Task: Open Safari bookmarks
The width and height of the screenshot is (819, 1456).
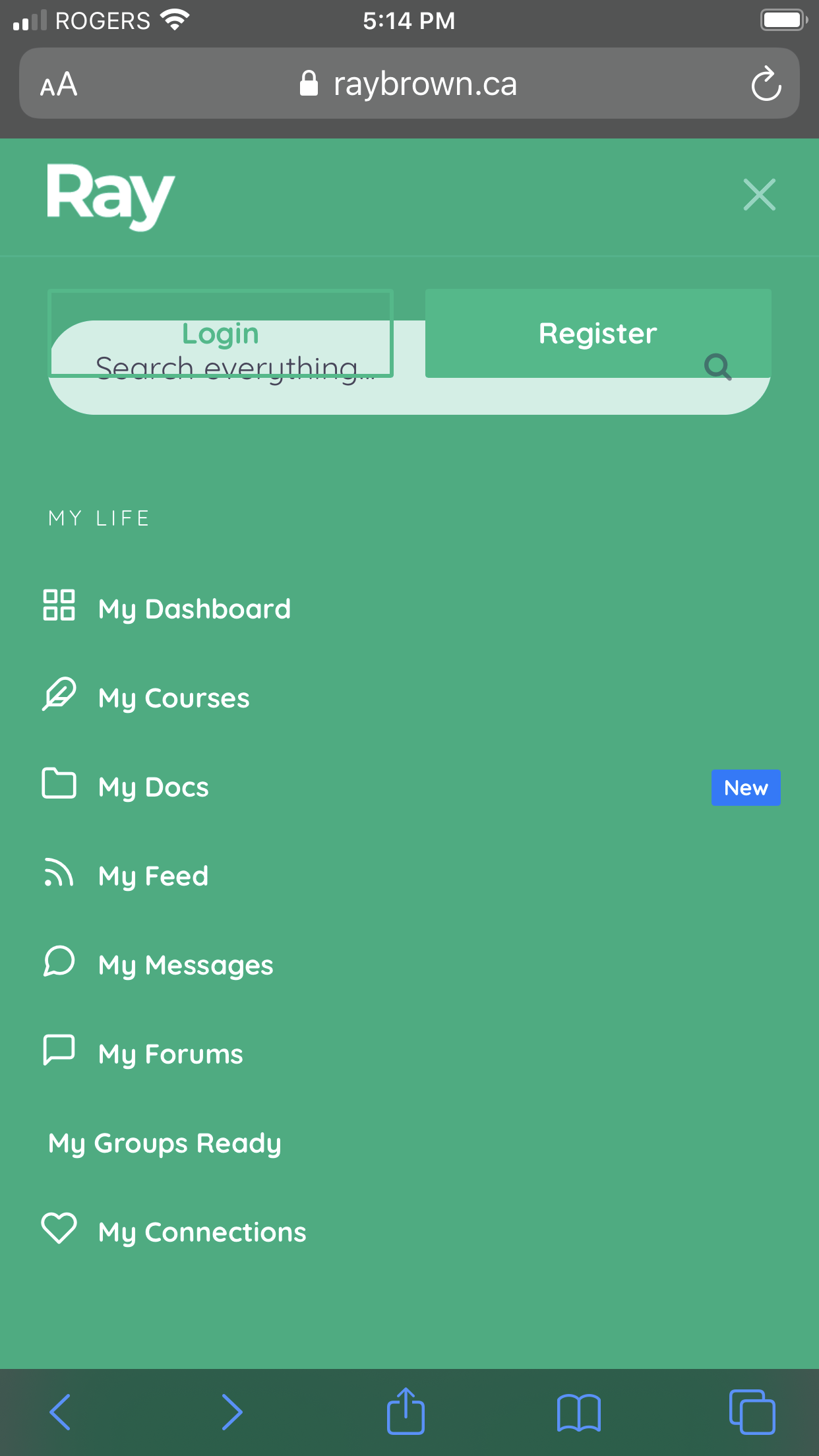Action: click(x=578, y=1412)
